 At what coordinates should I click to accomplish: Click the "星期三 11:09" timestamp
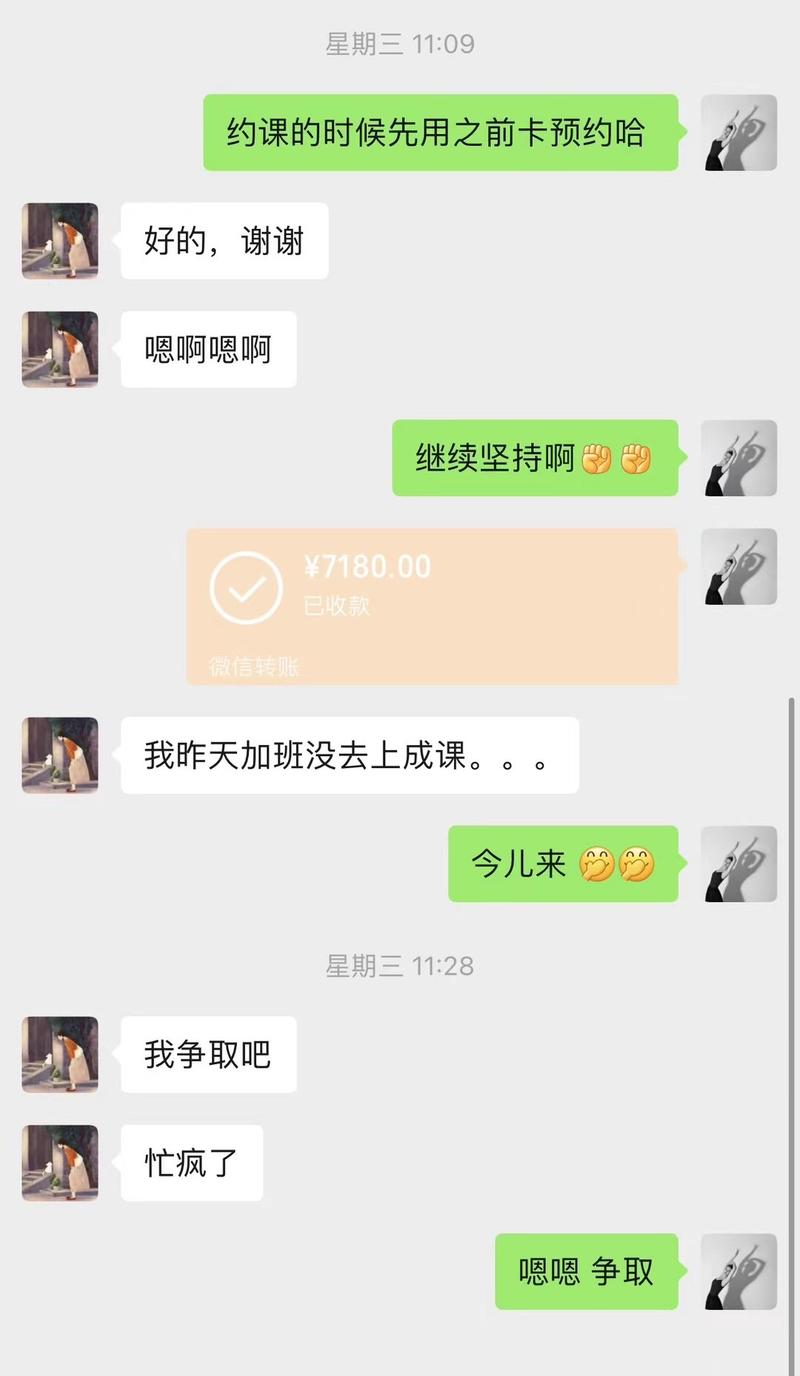click(x=400, y=43)
